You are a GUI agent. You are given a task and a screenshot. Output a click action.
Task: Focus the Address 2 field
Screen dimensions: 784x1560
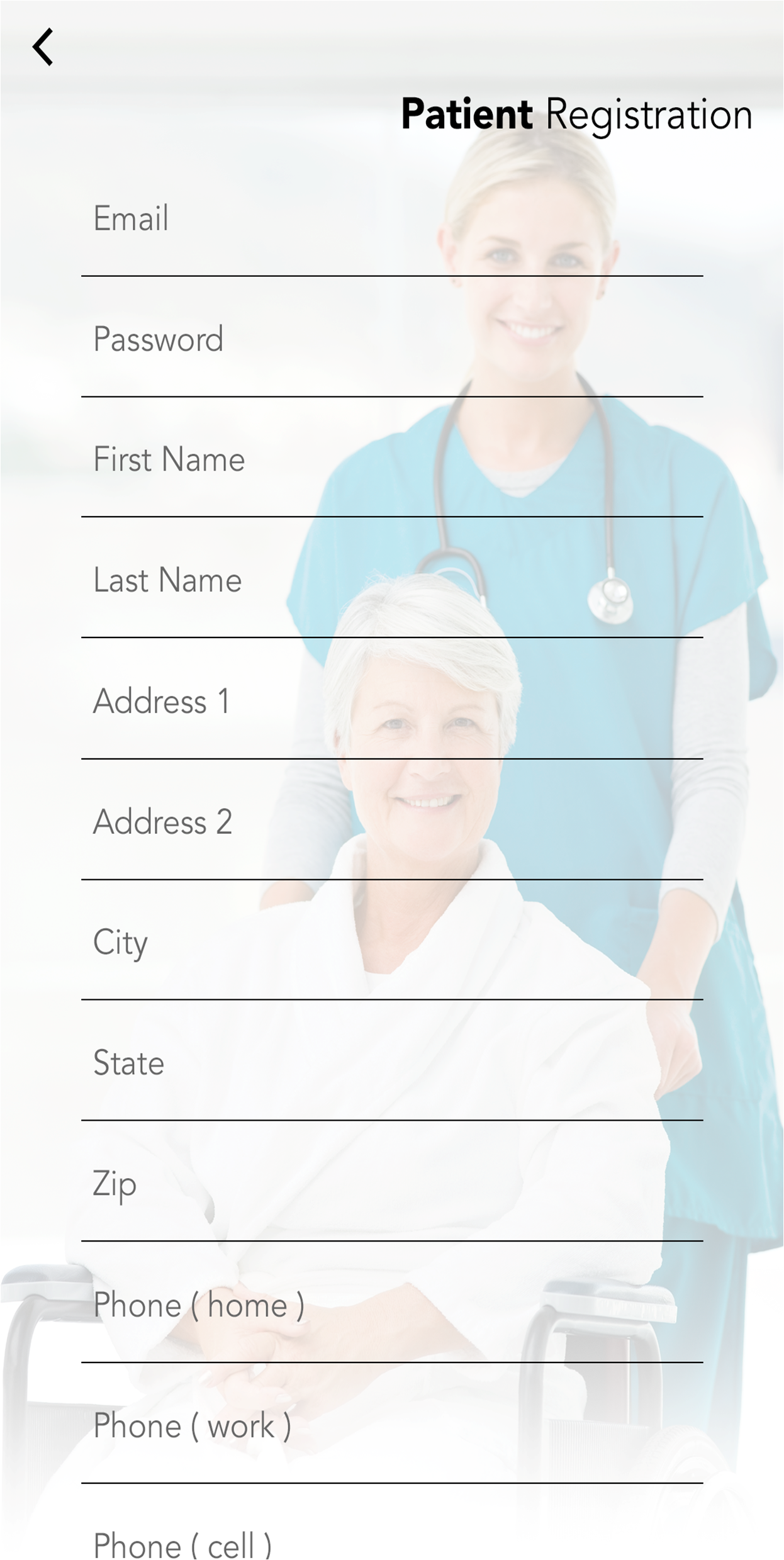click(x=391, y=822)
